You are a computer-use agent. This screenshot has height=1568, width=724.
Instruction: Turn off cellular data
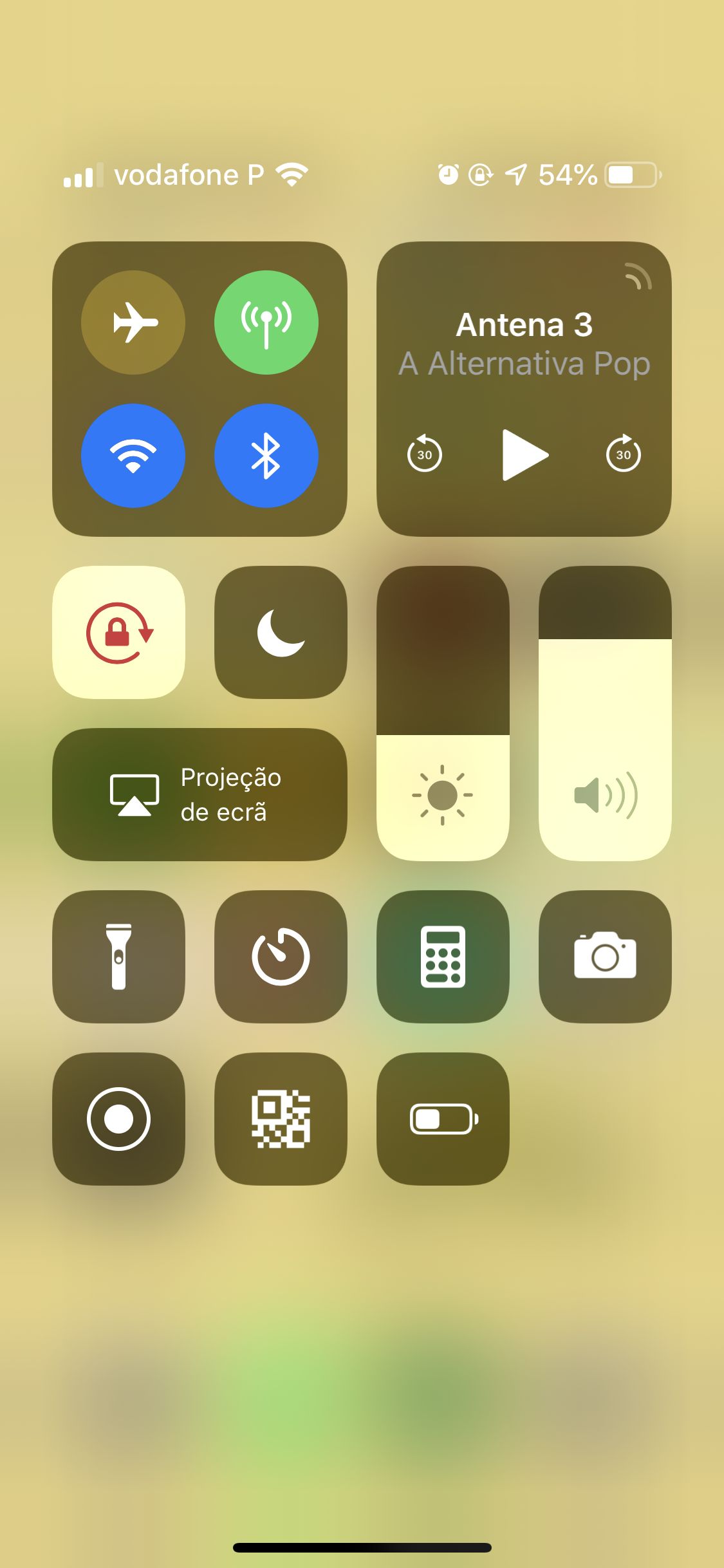pos(266,322)
